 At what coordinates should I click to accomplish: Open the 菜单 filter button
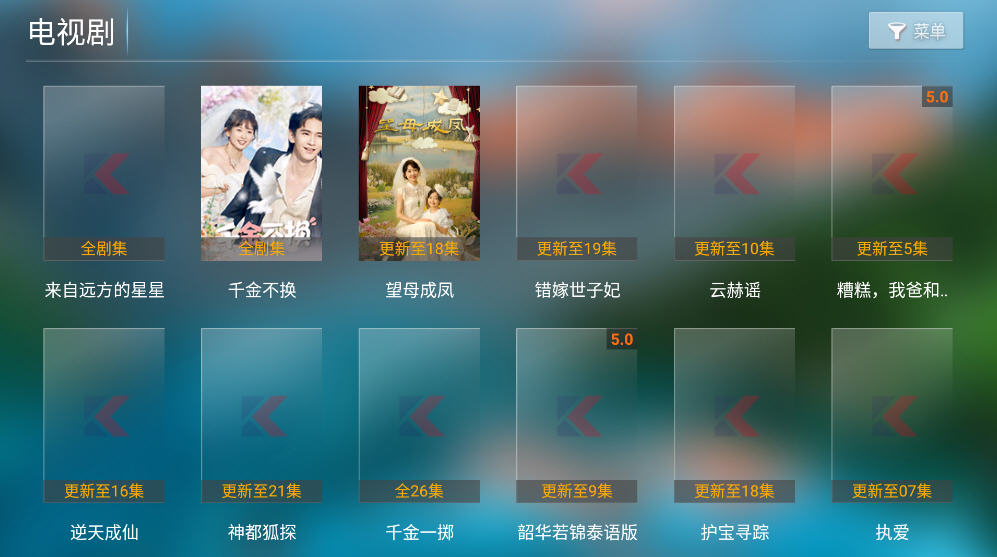[915, 31]
